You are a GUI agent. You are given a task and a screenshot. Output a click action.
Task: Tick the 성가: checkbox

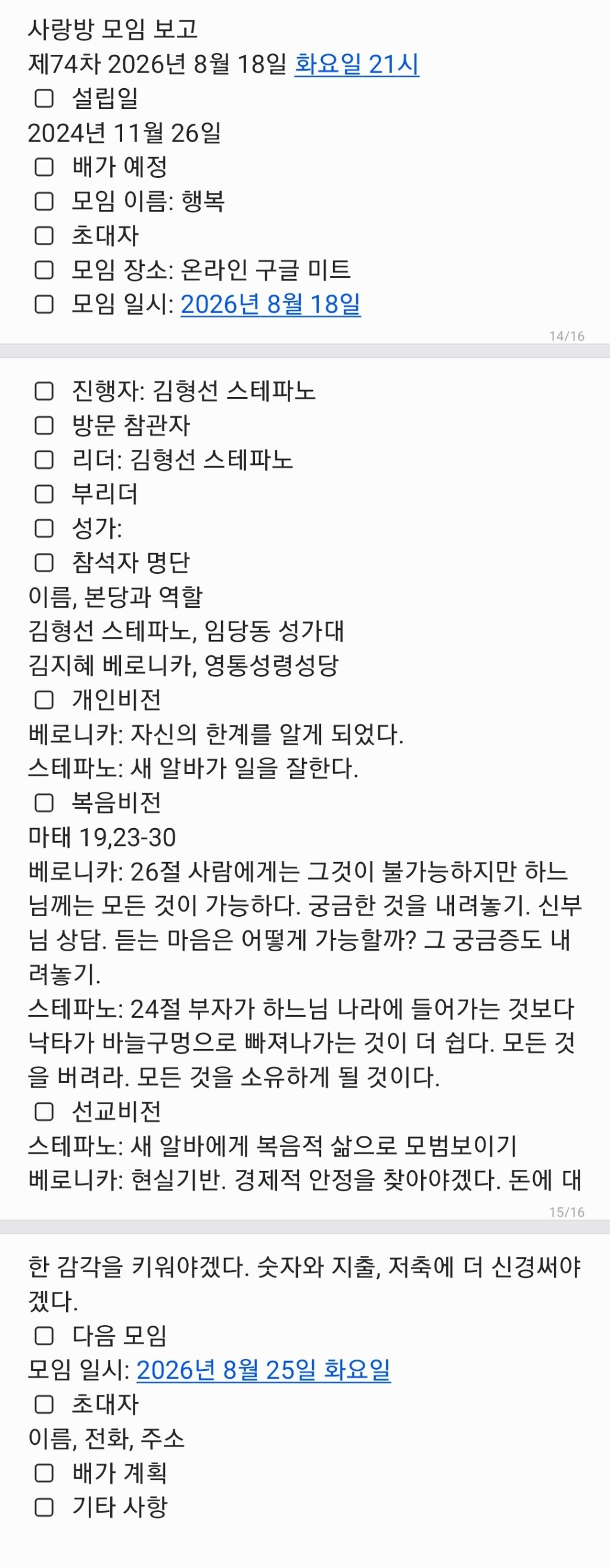pos(44,529)
